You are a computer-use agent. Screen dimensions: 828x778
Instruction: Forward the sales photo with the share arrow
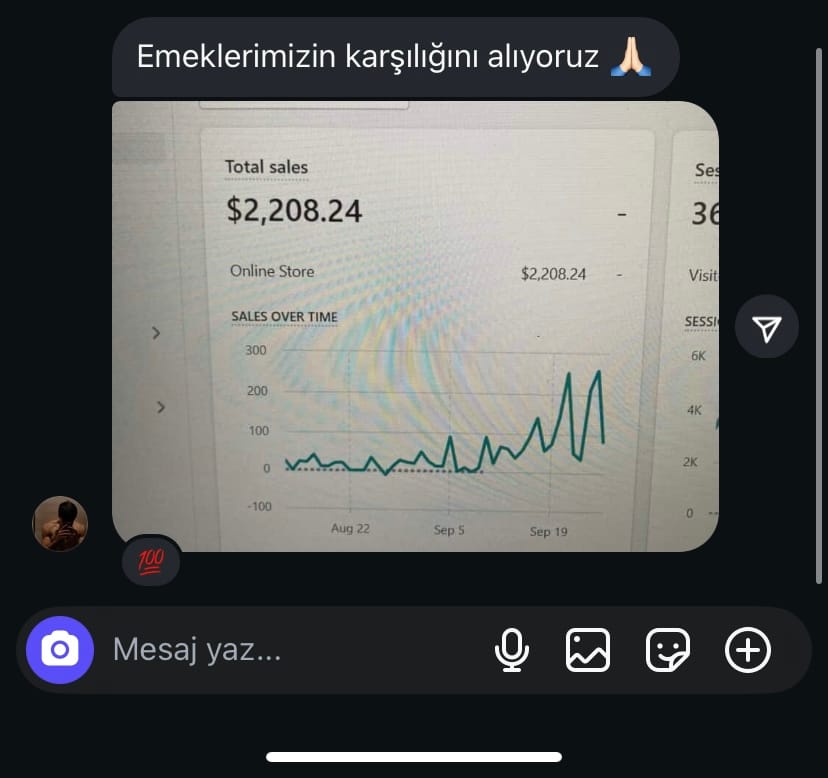[767, 327]
